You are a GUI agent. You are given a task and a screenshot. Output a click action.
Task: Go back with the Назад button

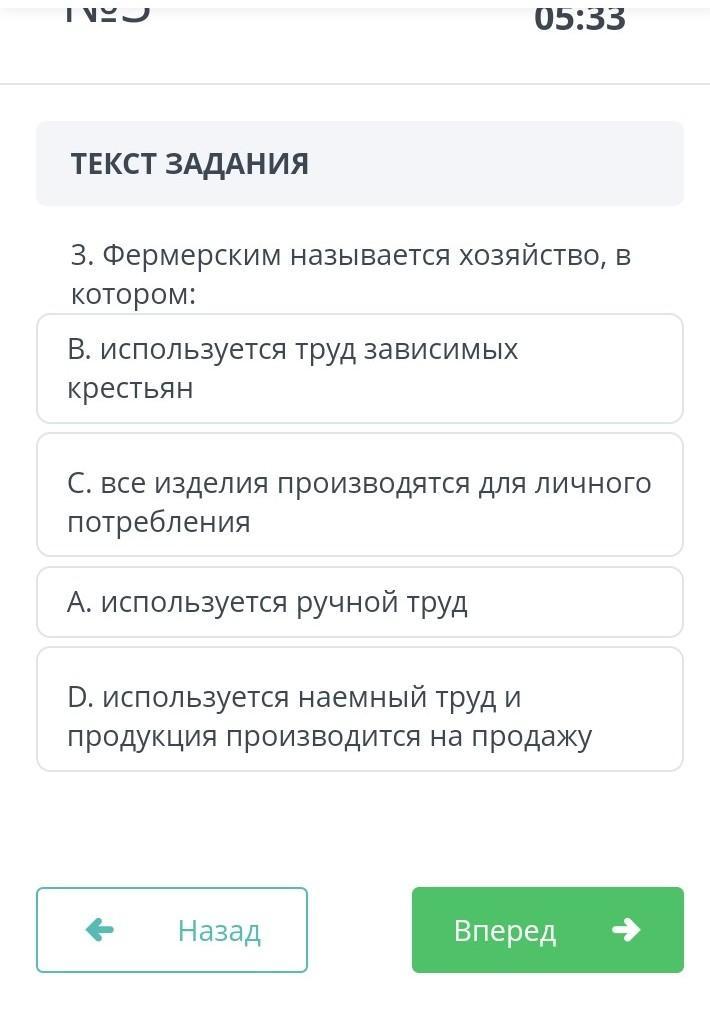172,930
